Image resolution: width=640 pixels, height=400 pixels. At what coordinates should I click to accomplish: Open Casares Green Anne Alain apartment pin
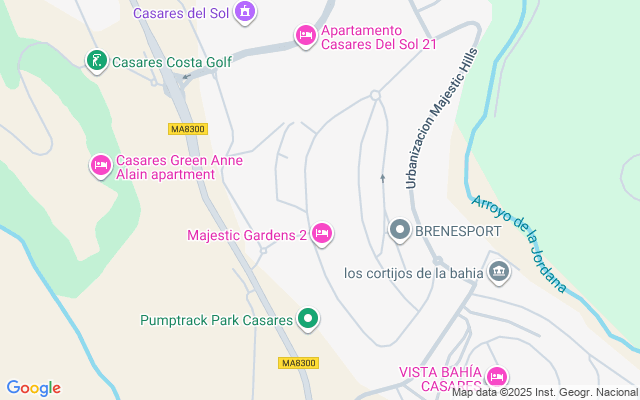click(x=101, y=166)
